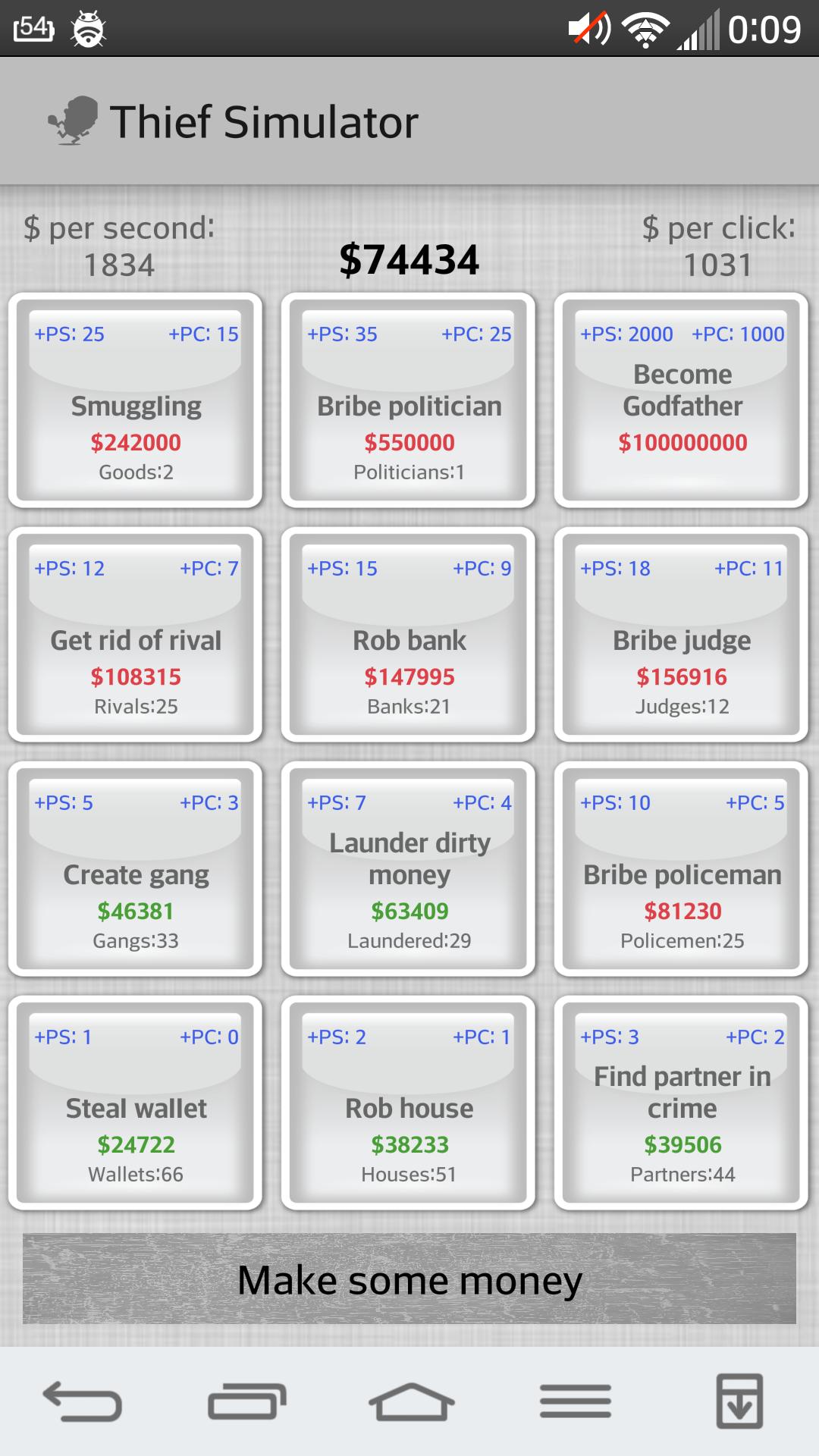Purchase Bribe policeman upgrade
This screenshot has width=819, height=1456.
(x=682, y=869)
